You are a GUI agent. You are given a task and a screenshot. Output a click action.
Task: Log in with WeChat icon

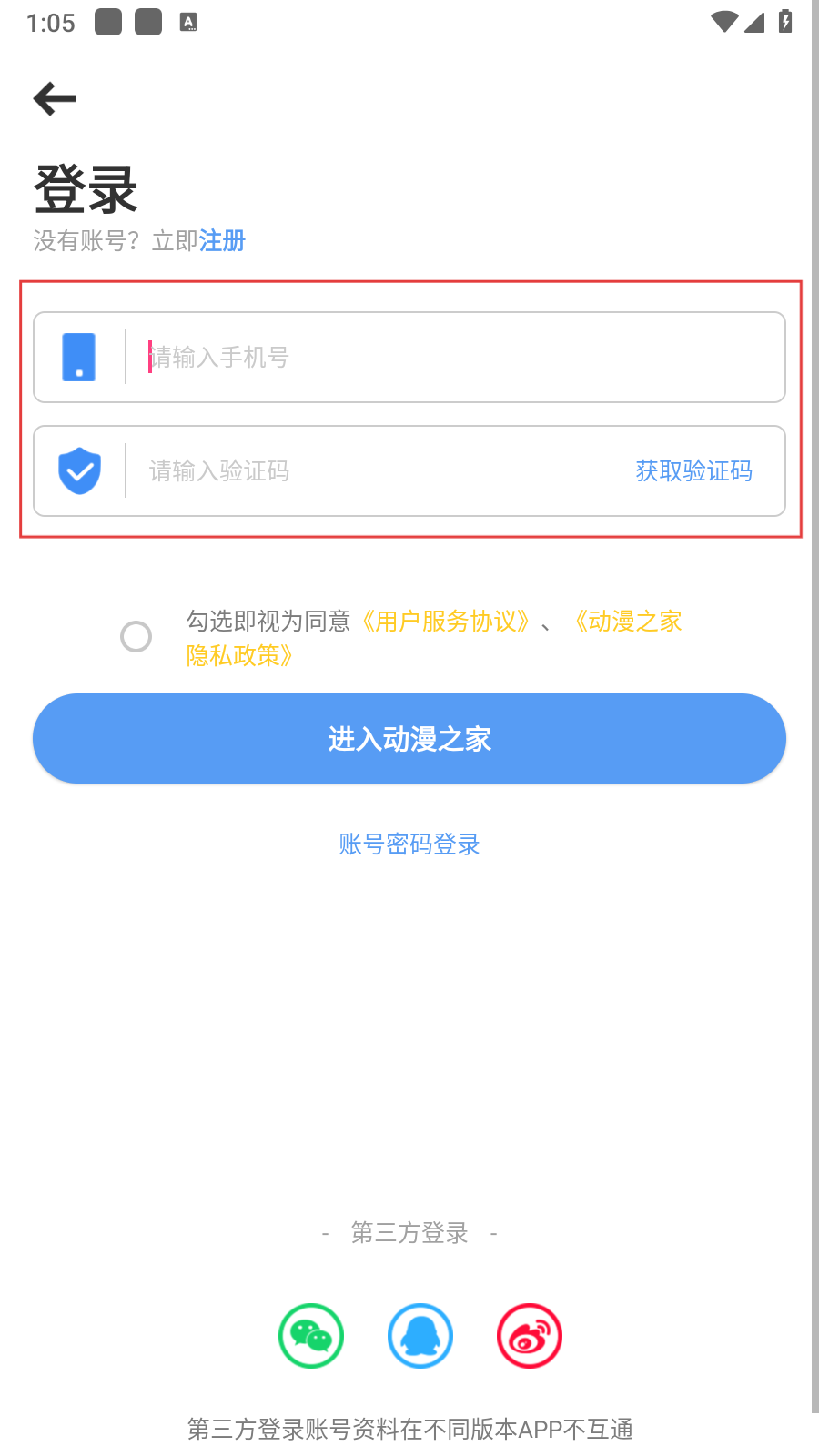[311, 1336]
